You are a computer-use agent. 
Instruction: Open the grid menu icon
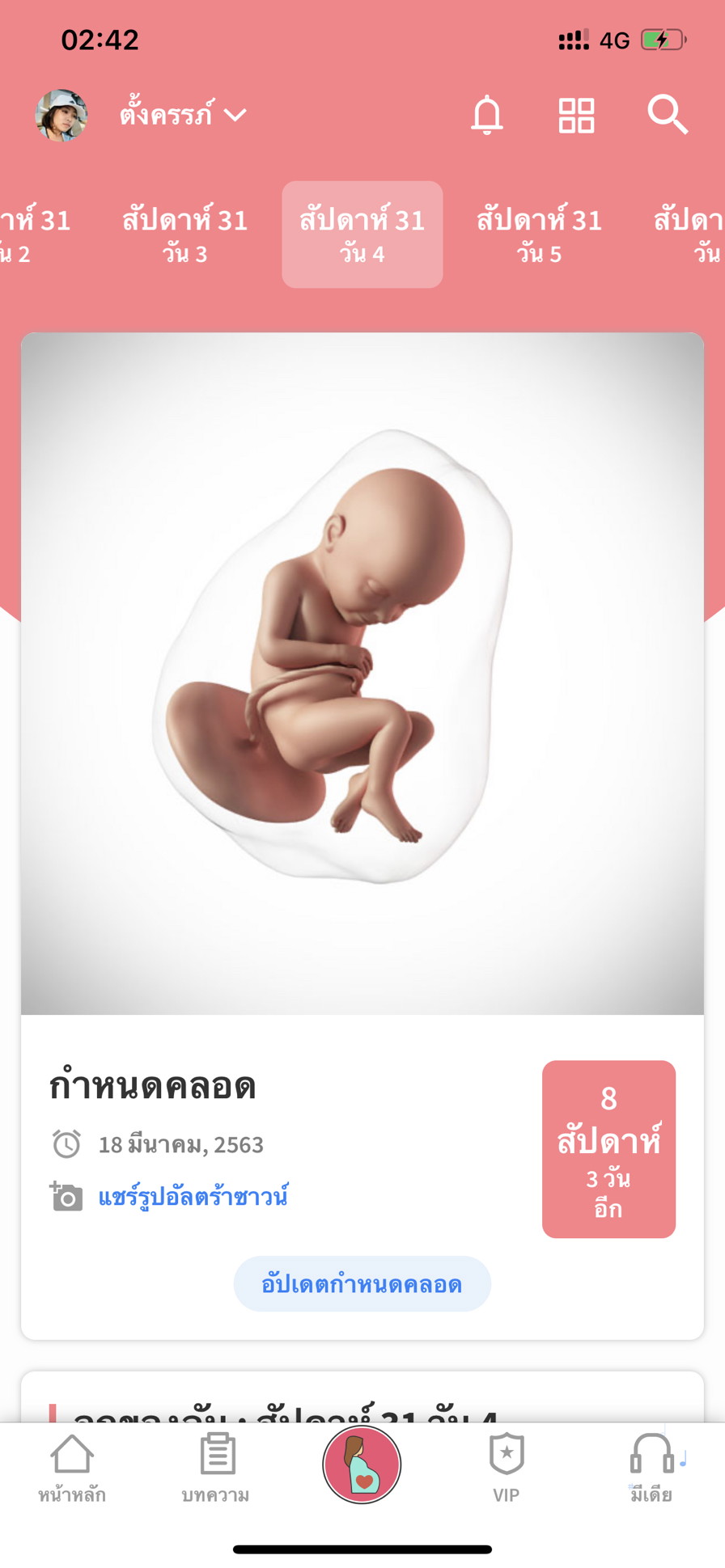tap(576, 115)
